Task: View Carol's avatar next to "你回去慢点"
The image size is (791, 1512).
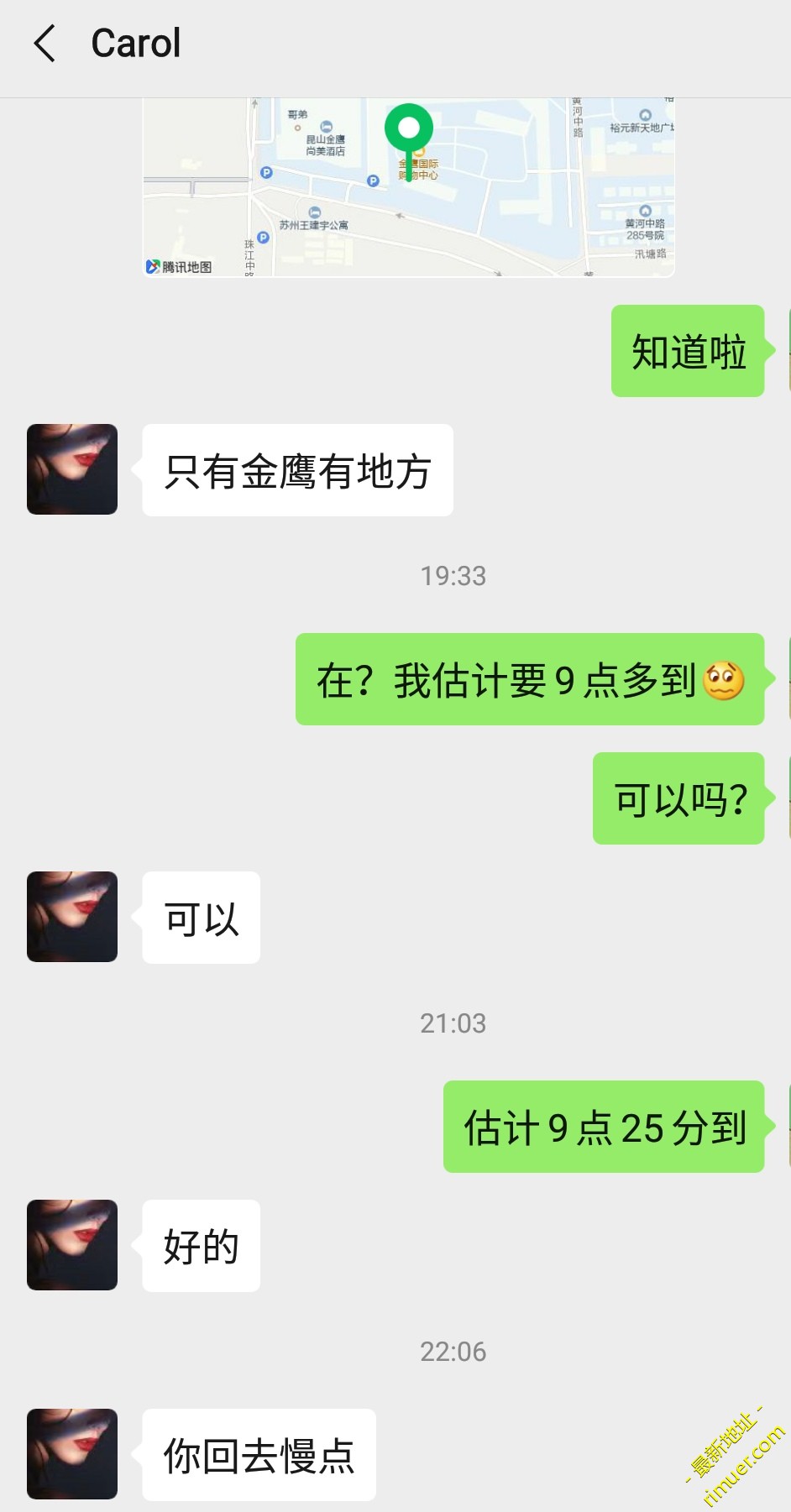Action: tap(72, 1454)
